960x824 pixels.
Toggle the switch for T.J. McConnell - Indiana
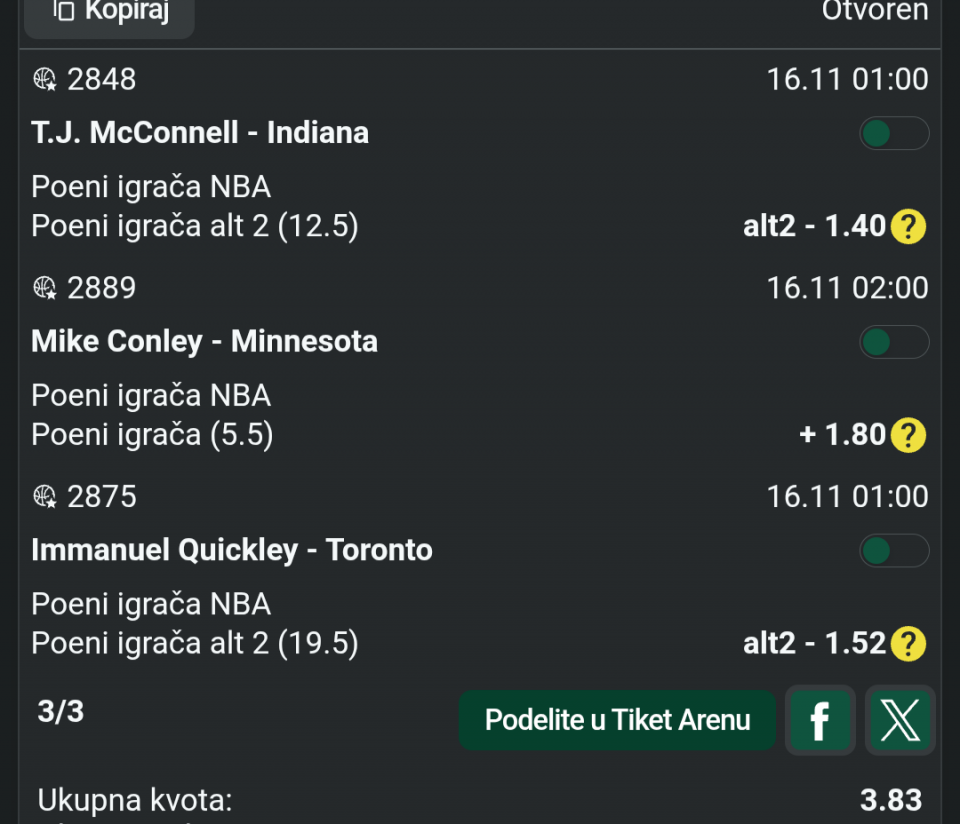click(894, 133)
